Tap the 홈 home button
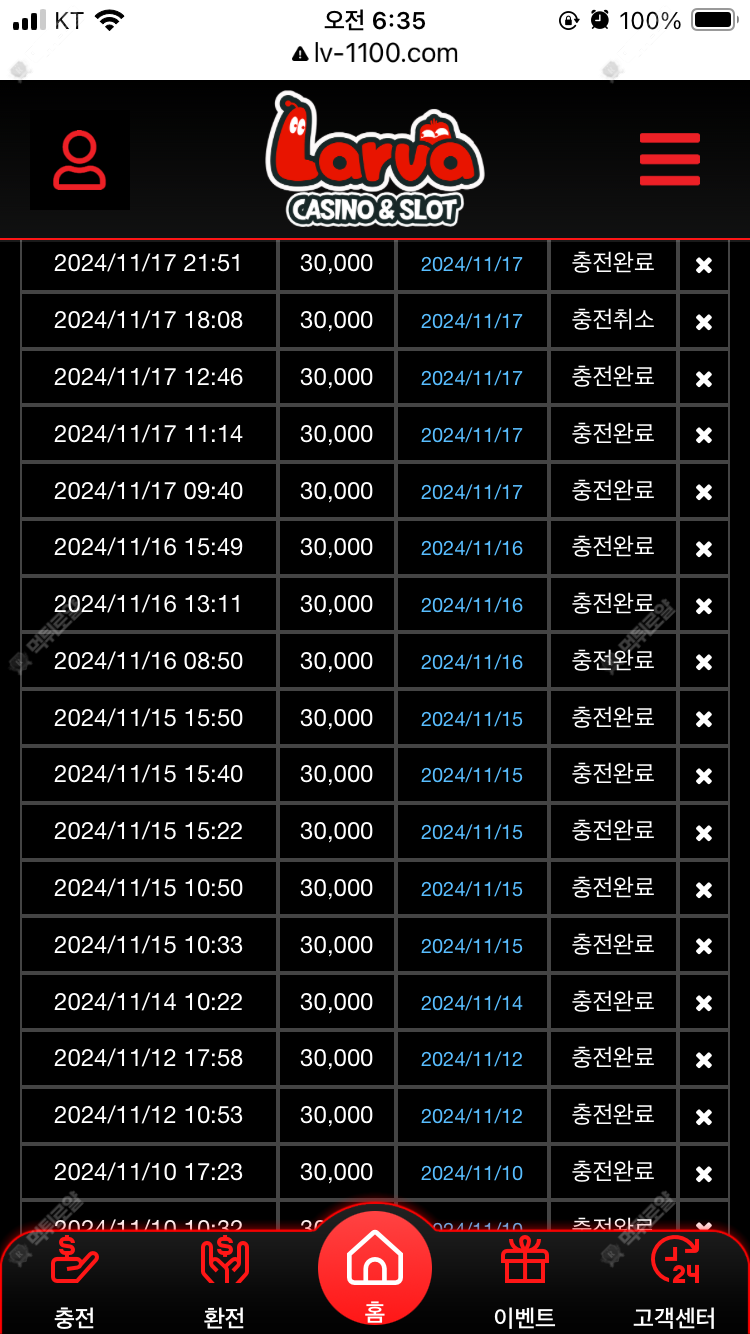Screen dimensions: 750x1334 pos(375,1267)
